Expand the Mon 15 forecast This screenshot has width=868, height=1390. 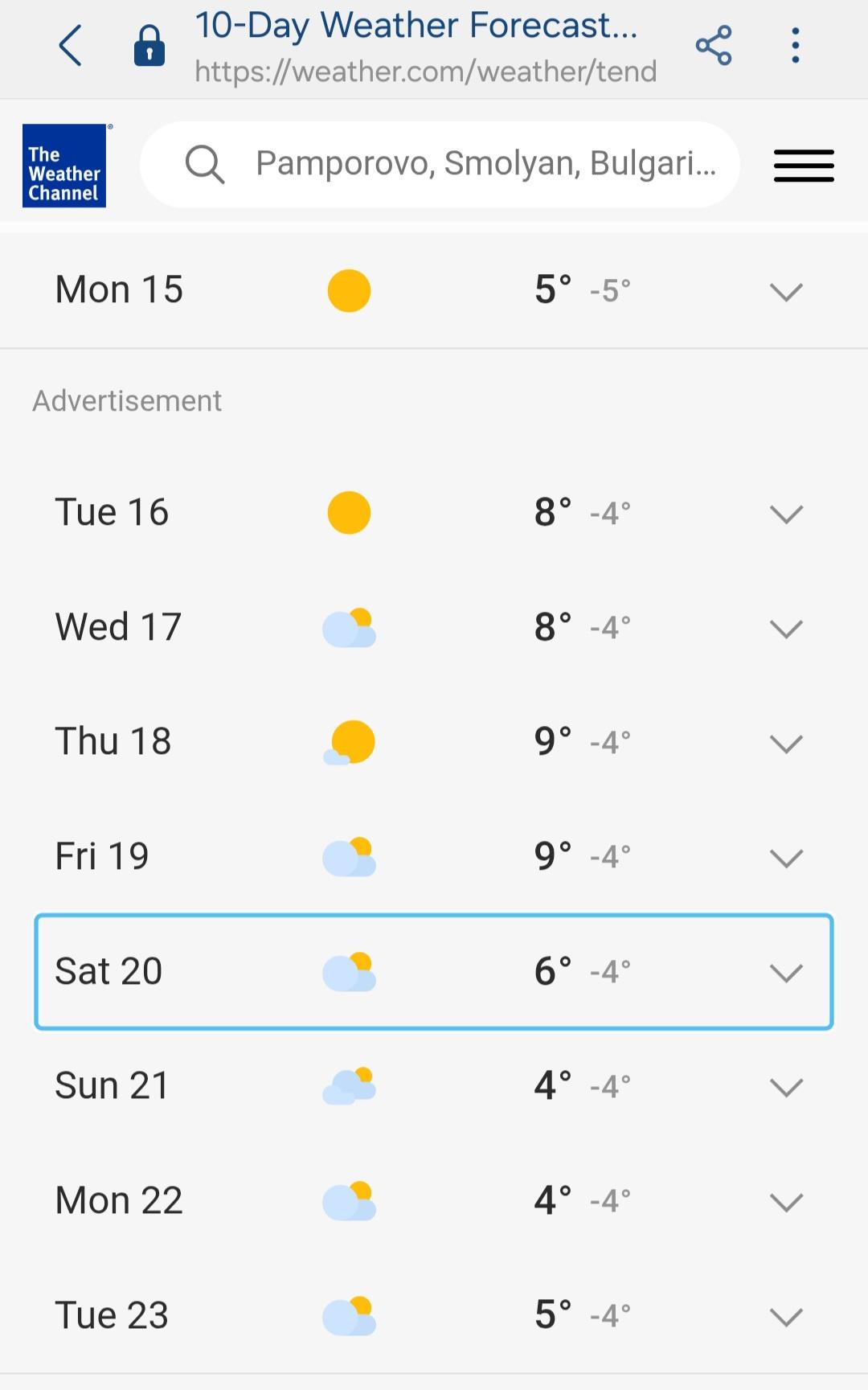tap(785, 291)
